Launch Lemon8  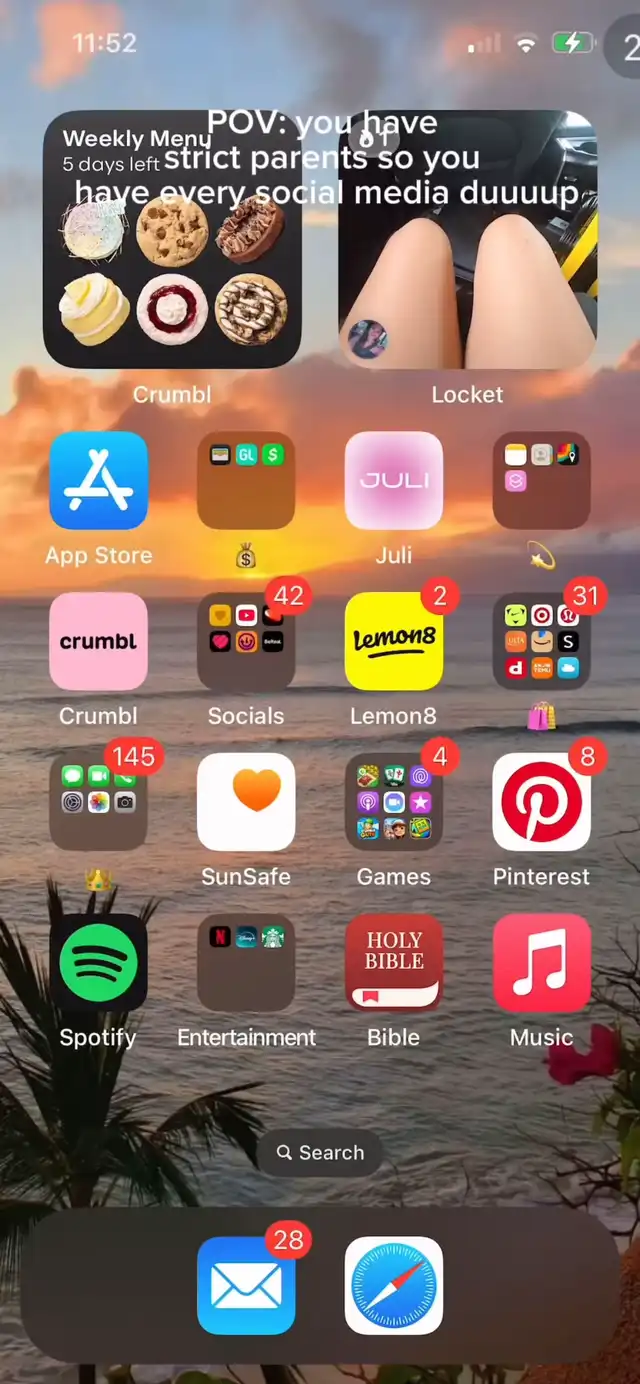tap(394, 641)
